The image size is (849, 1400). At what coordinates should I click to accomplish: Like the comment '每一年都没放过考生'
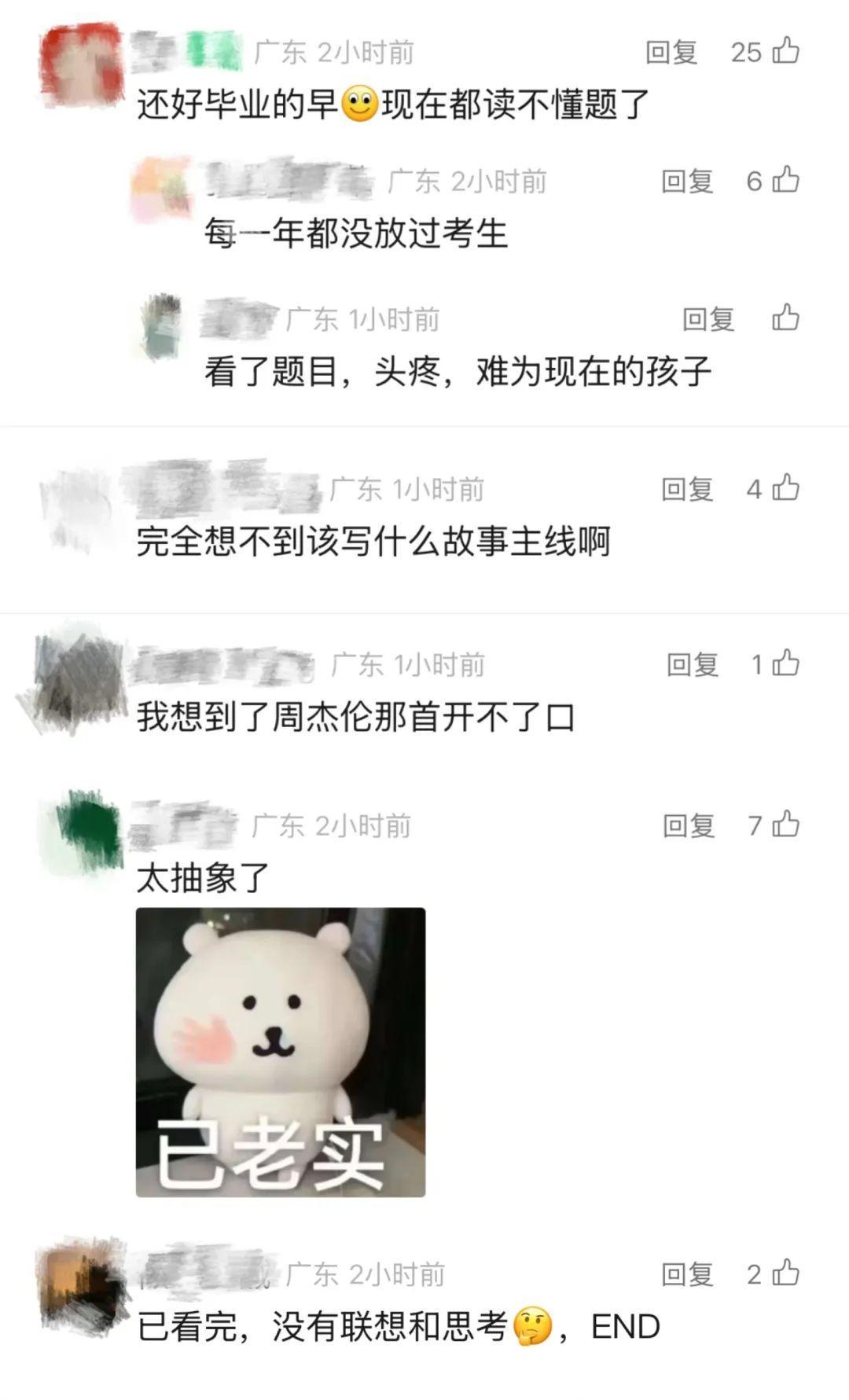click(x=785, y=181)
